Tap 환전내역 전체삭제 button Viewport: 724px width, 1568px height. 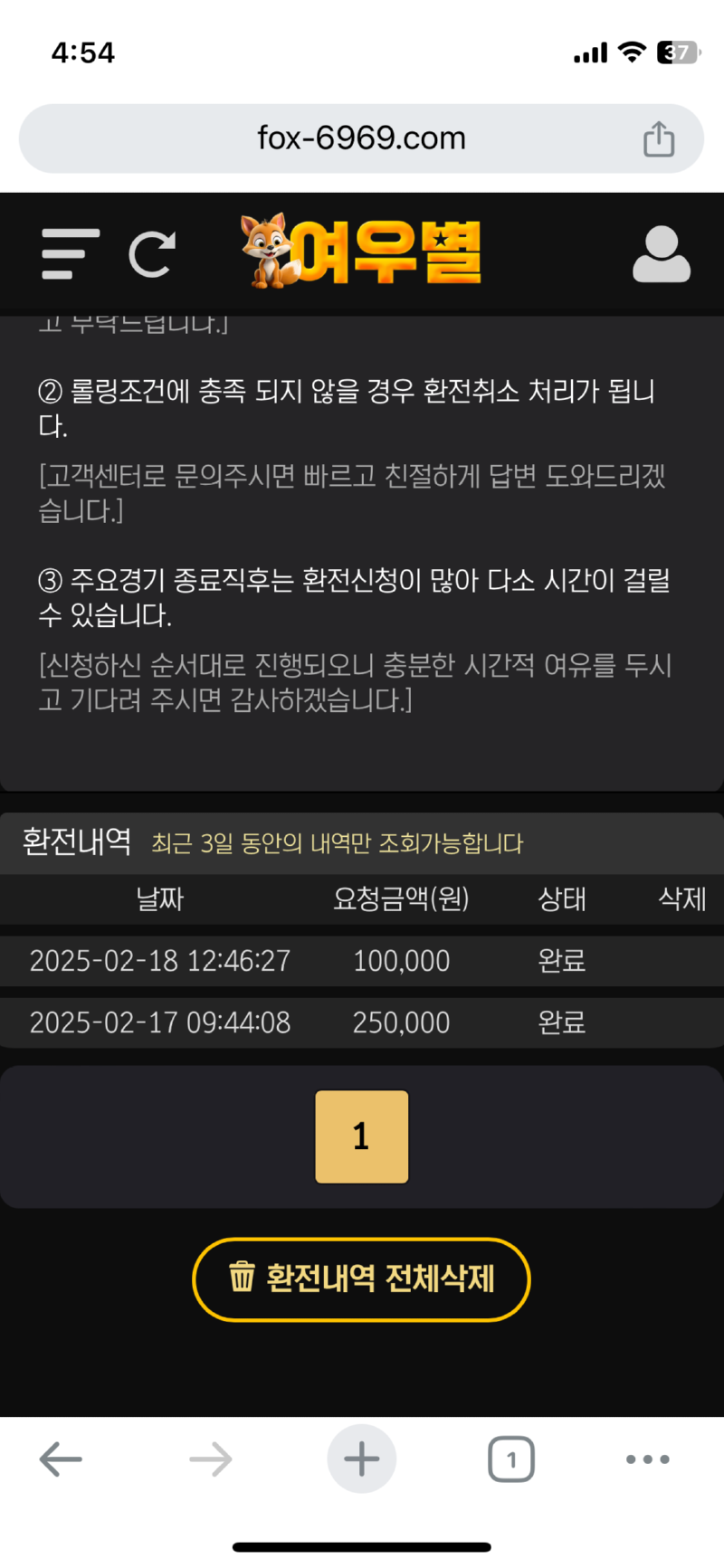point(361,1278)
